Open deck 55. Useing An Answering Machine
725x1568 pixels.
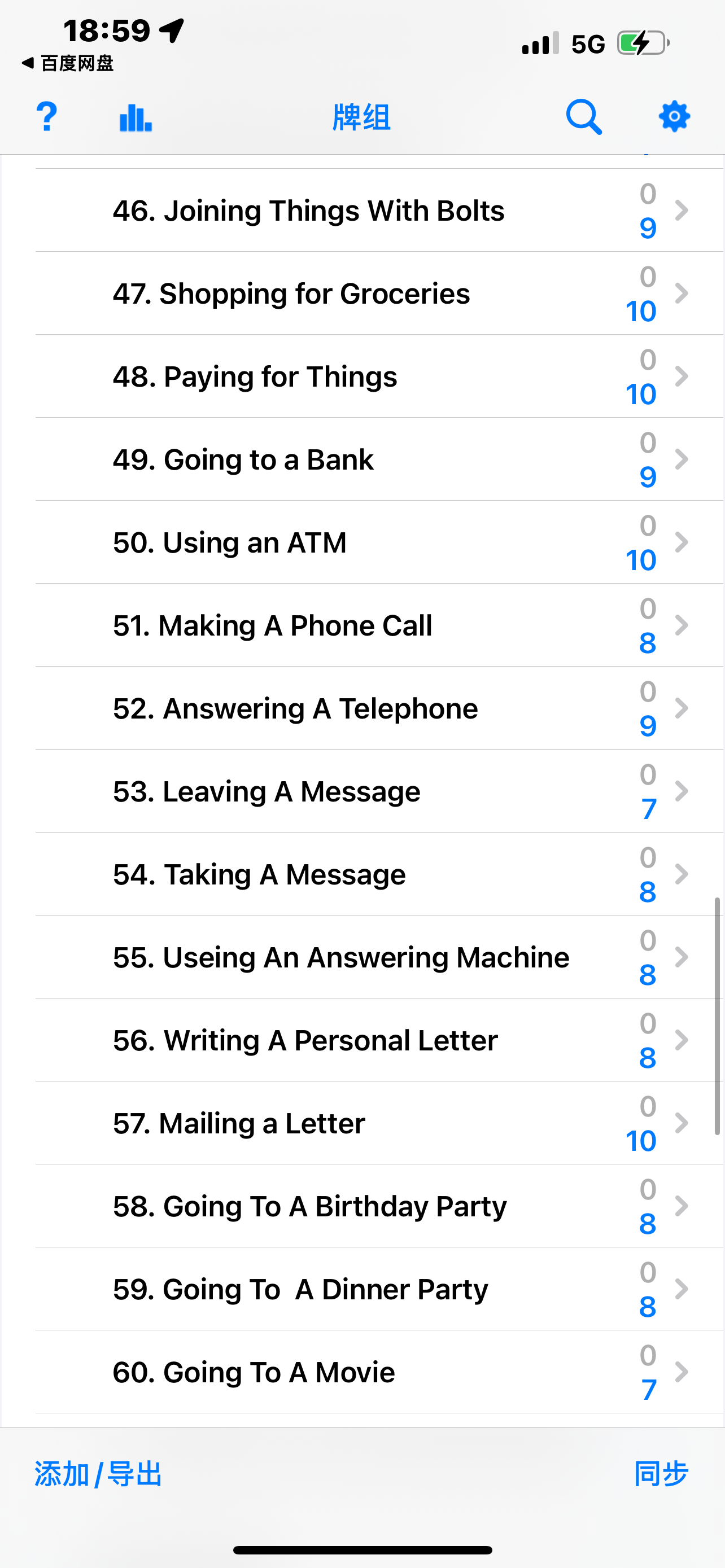click(379, 957)
